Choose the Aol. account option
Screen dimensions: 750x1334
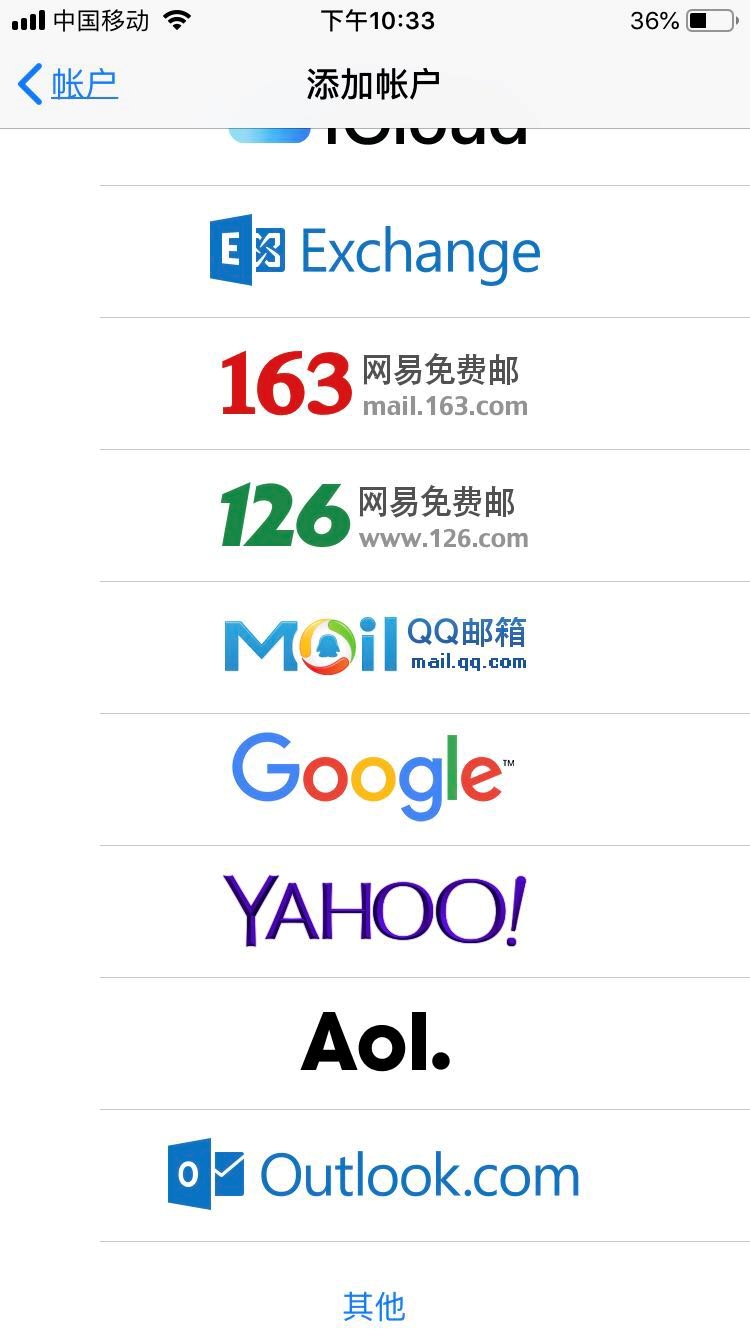[x=375, y=1043]
